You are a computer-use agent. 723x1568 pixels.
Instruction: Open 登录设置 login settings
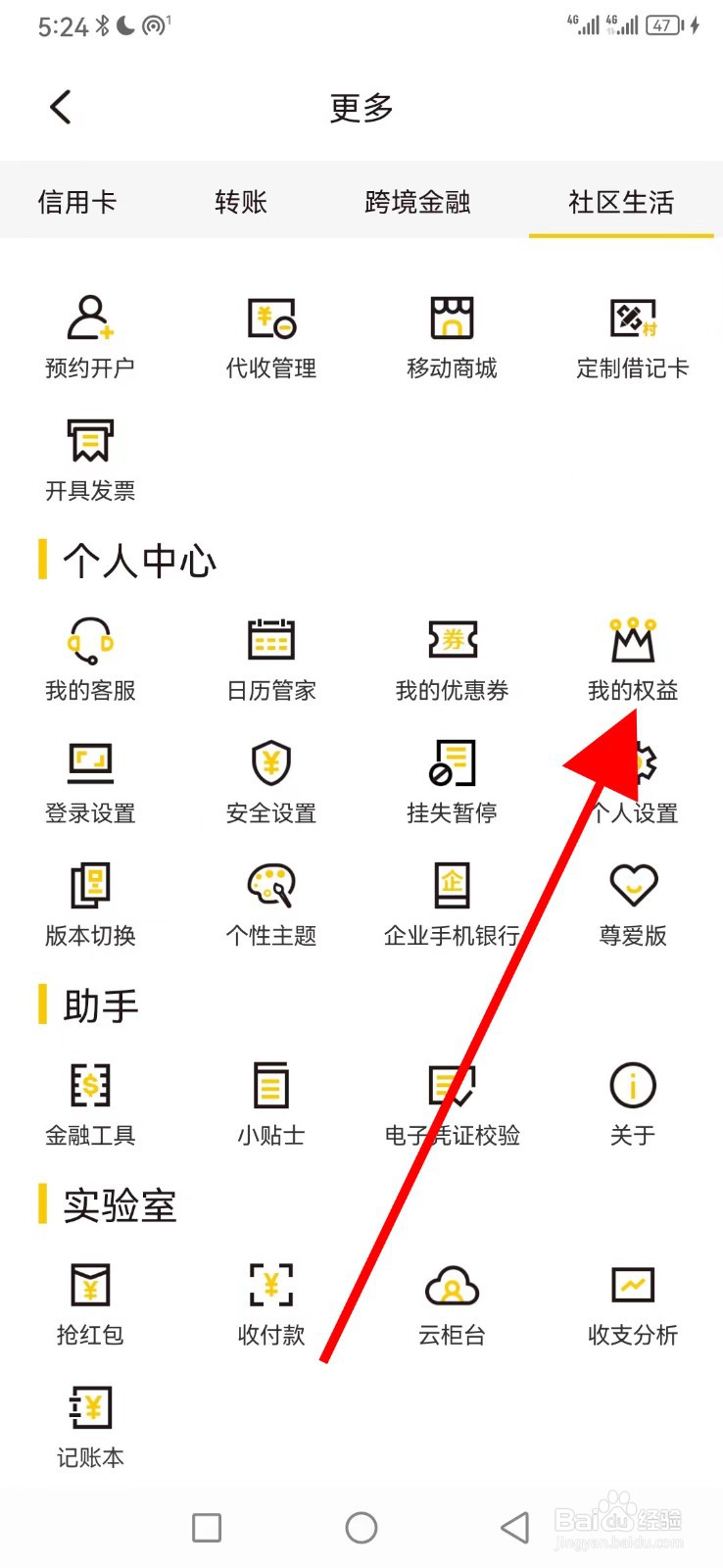tap(90, 781)
